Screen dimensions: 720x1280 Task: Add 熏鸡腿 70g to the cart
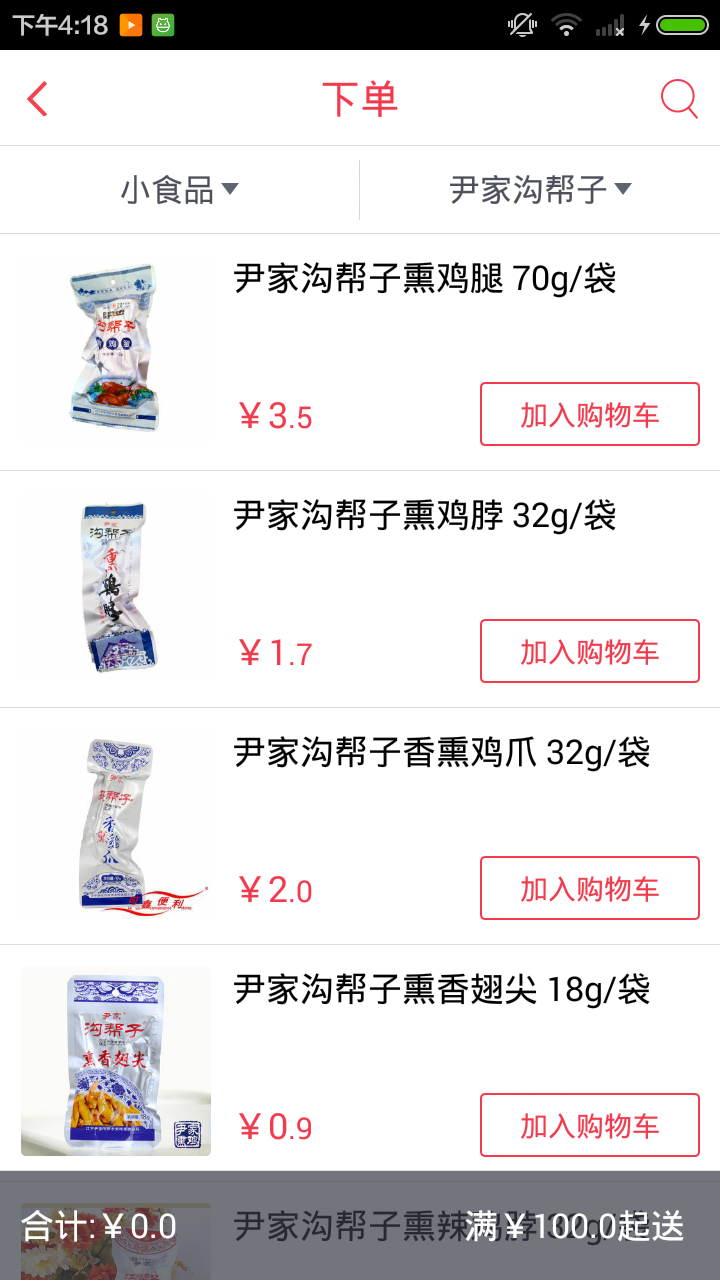589,414
